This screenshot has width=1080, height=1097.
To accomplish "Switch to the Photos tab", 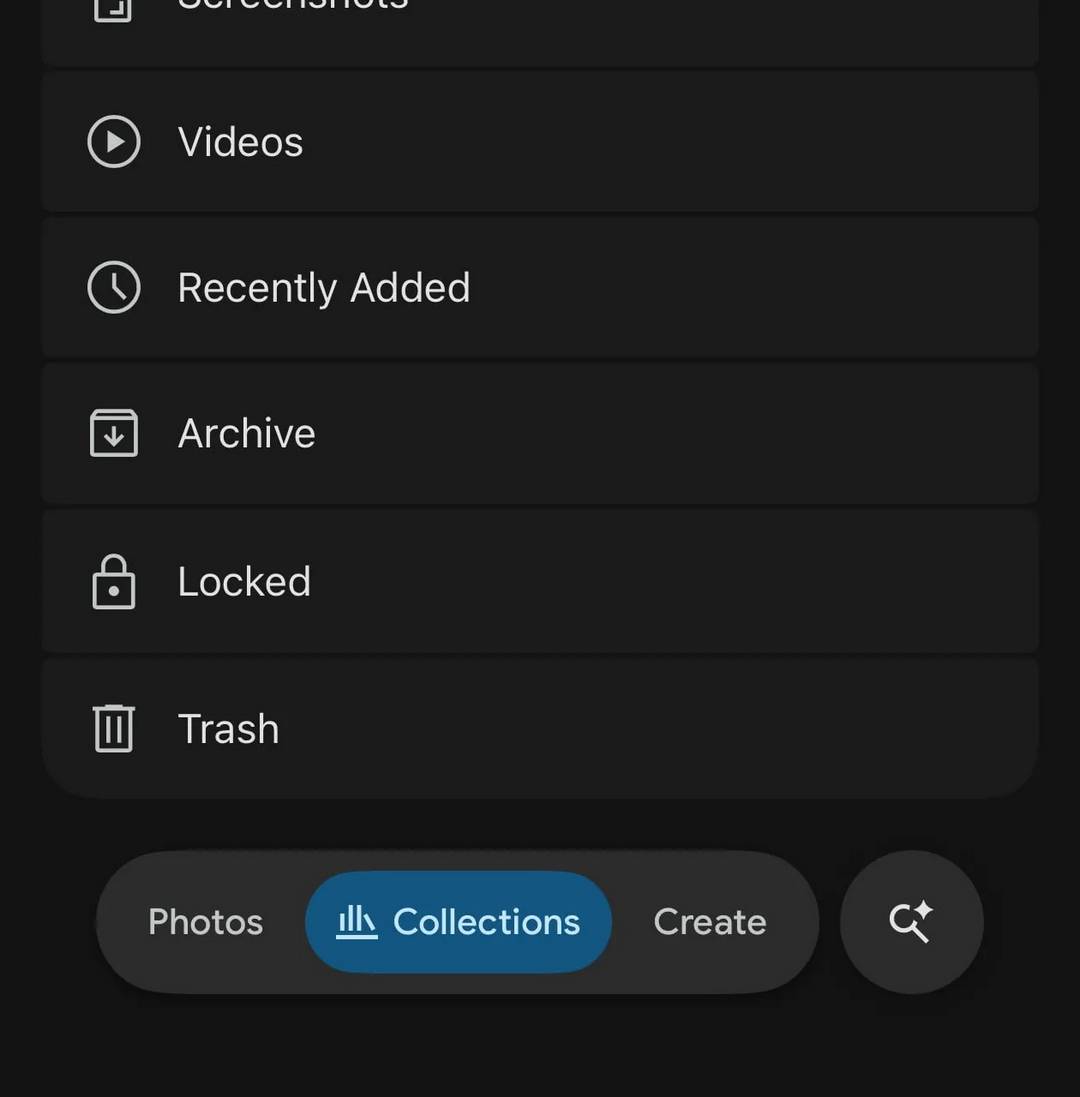I will (x=205, y=922).
